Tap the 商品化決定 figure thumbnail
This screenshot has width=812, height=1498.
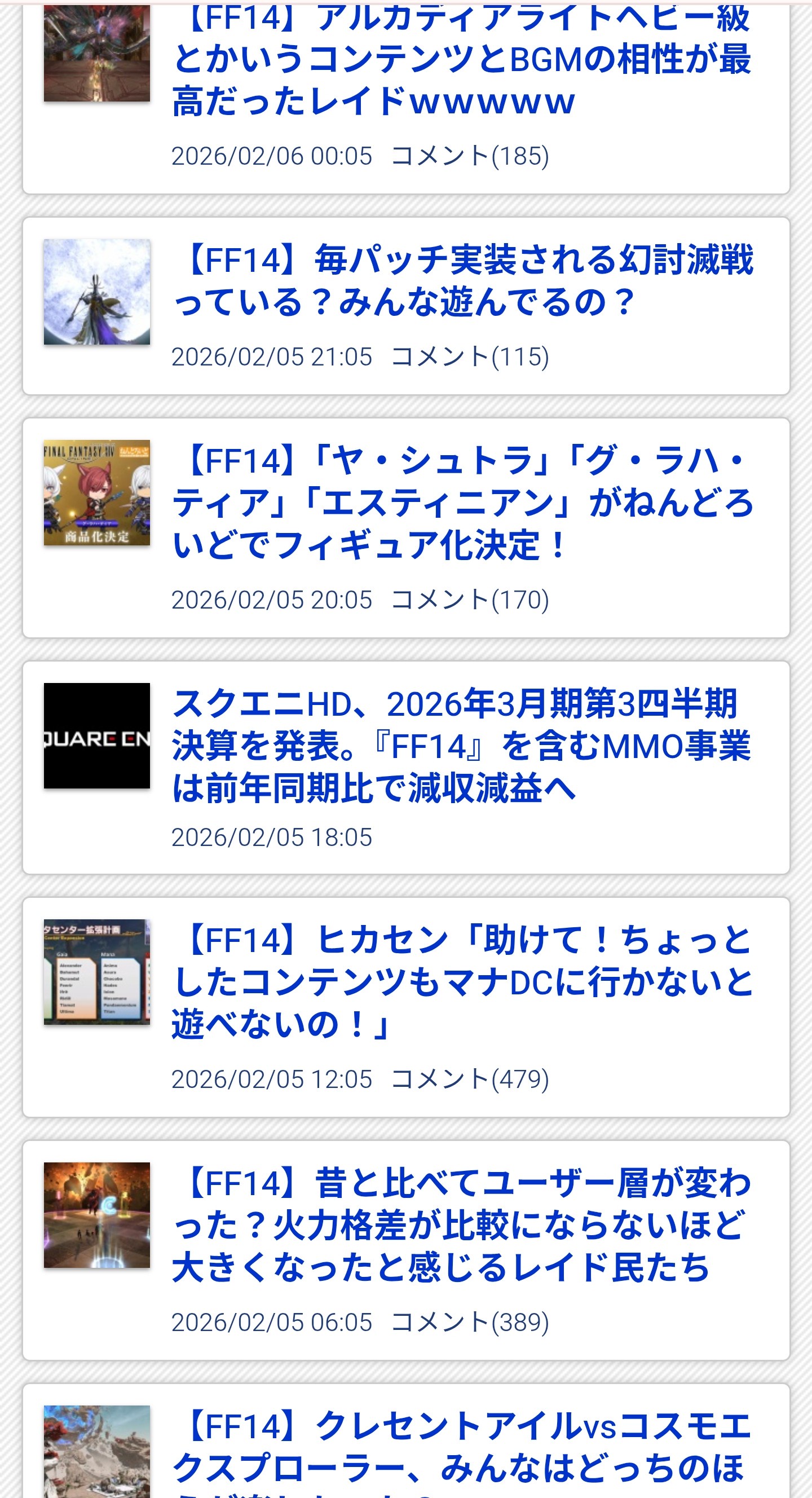[96, 492]
